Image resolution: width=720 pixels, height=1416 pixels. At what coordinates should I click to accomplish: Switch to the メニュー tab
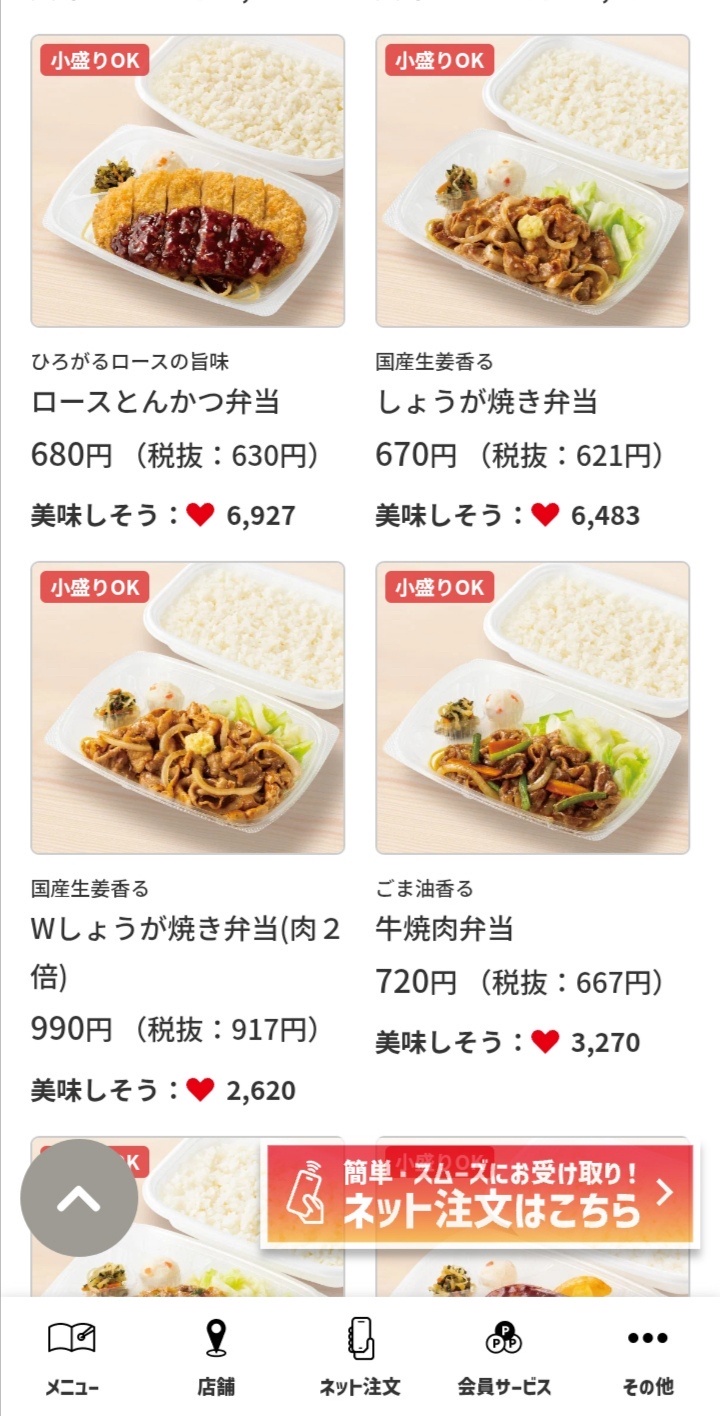pyautogui.click(x=72, y=1356)
